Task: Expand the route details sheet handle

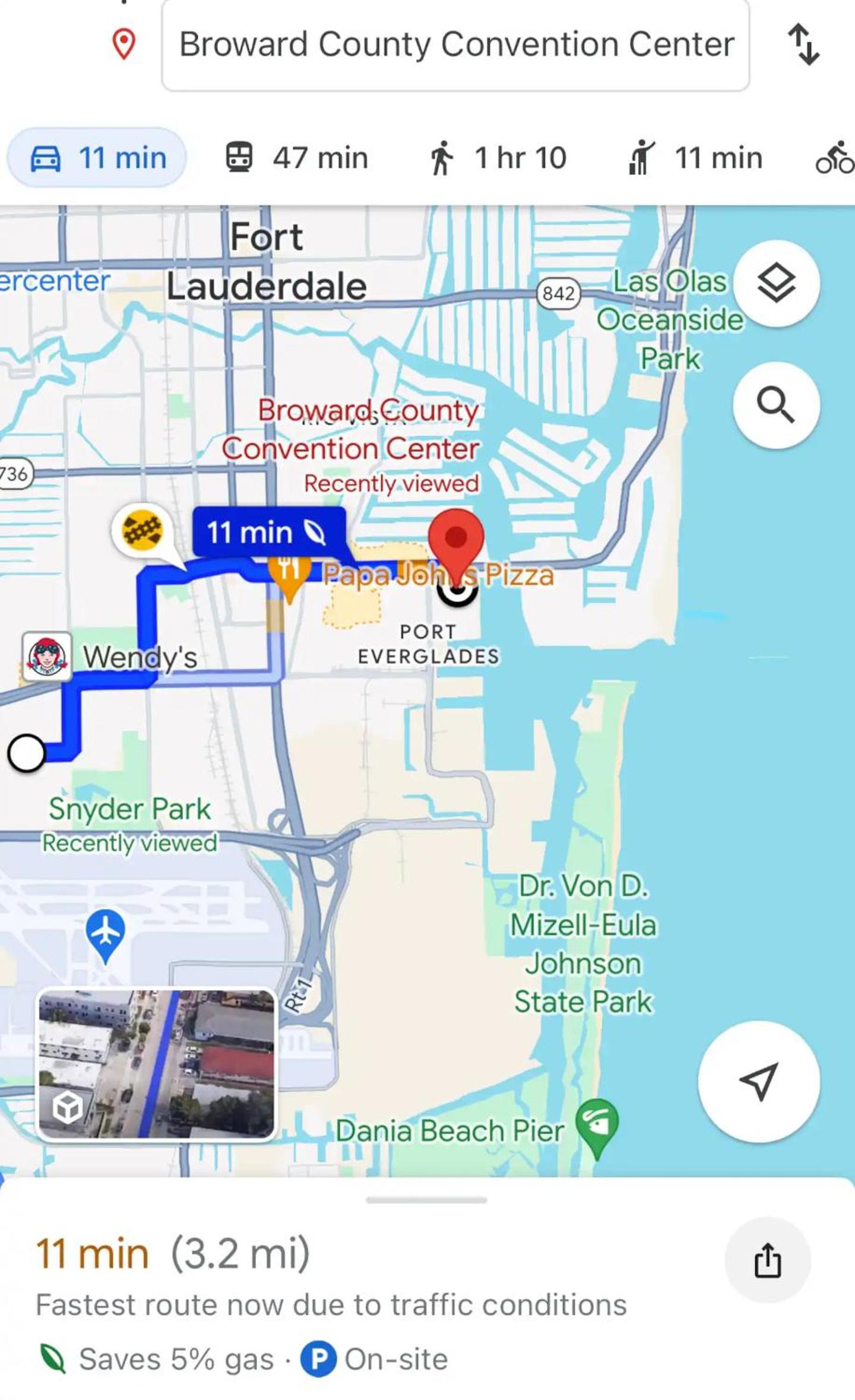Action: 427,1200
